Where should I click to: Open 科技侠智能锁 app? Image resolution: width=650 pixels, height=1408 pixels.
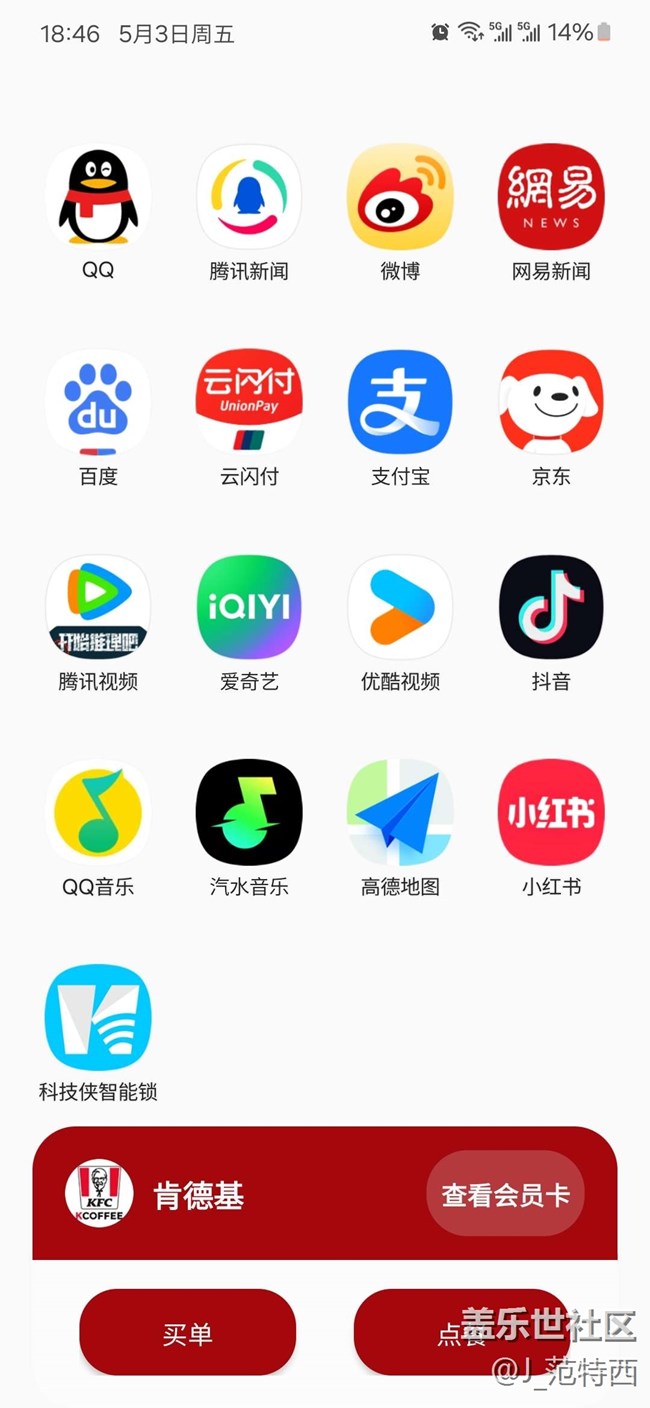pos(98,1017)
